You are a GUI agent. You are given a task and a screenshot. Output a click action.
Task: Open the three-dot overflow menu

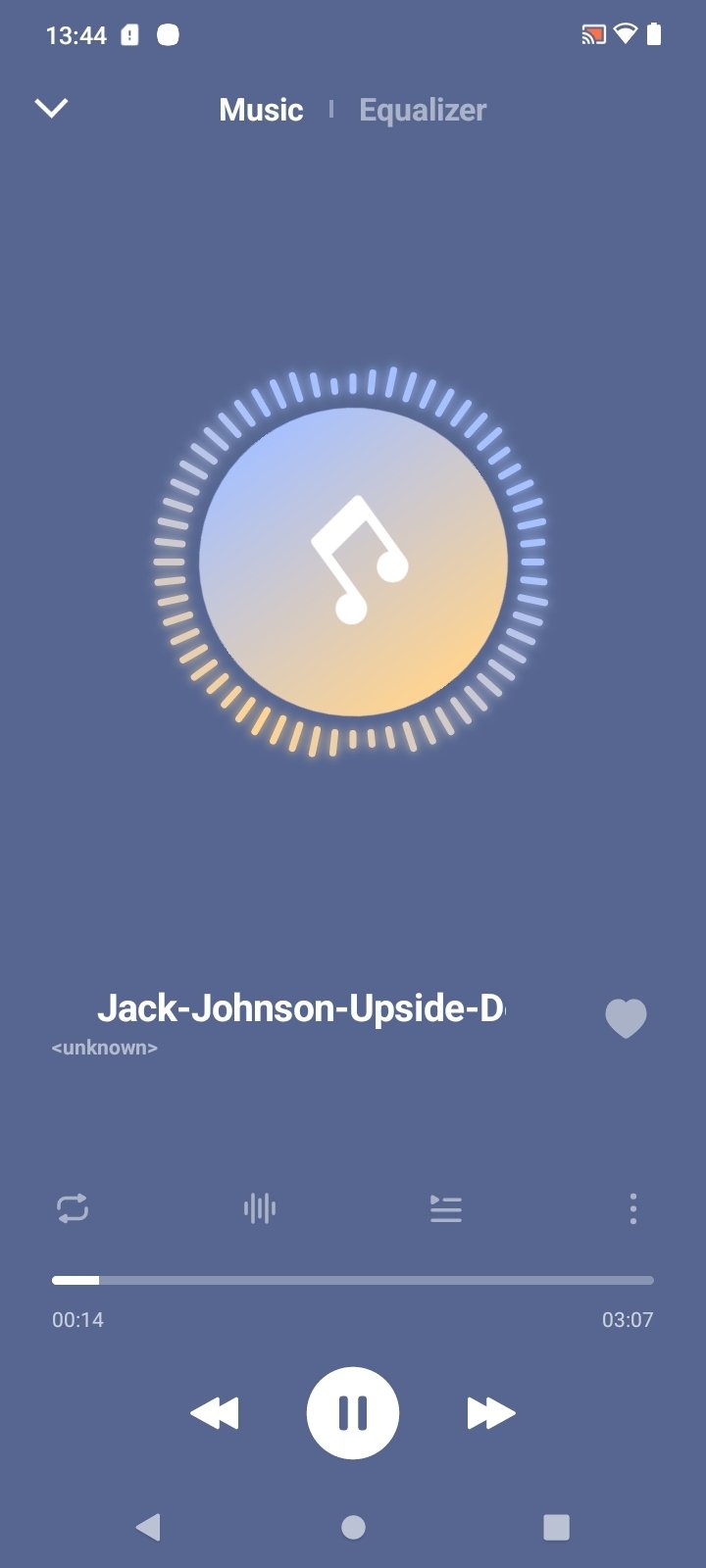click(633, 1208)
